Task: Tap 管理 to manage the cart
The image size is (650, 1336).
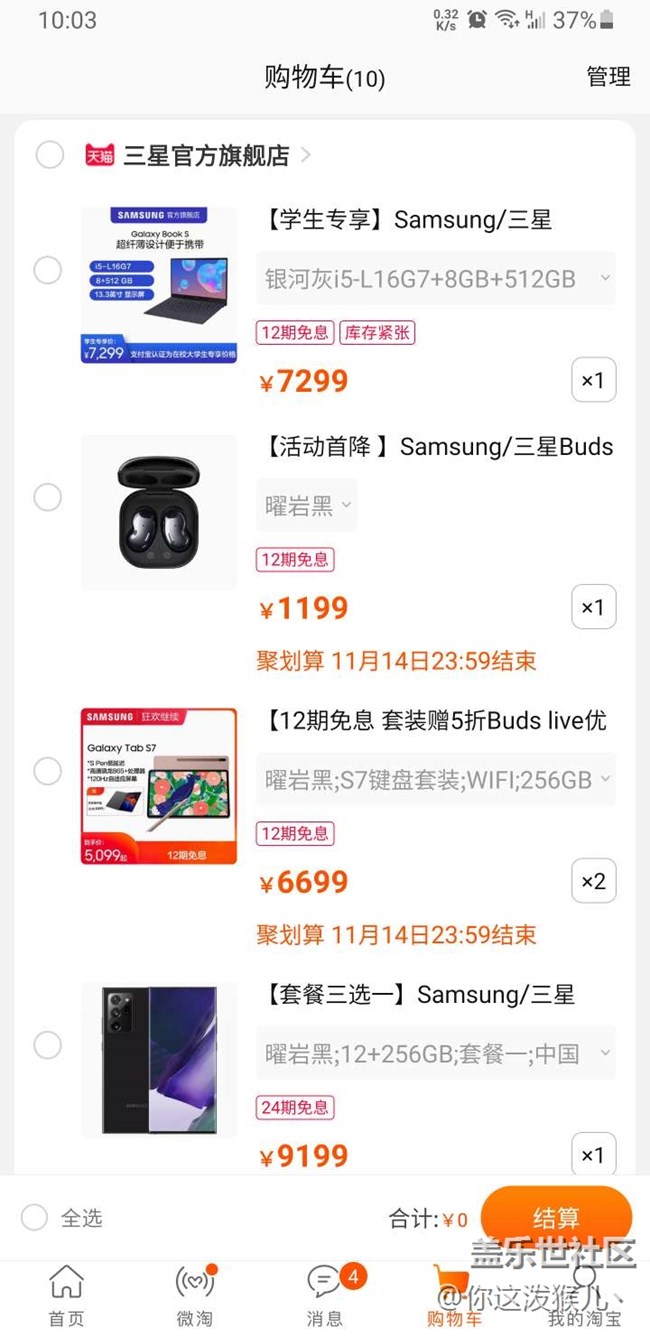Action: coord(608,77)
